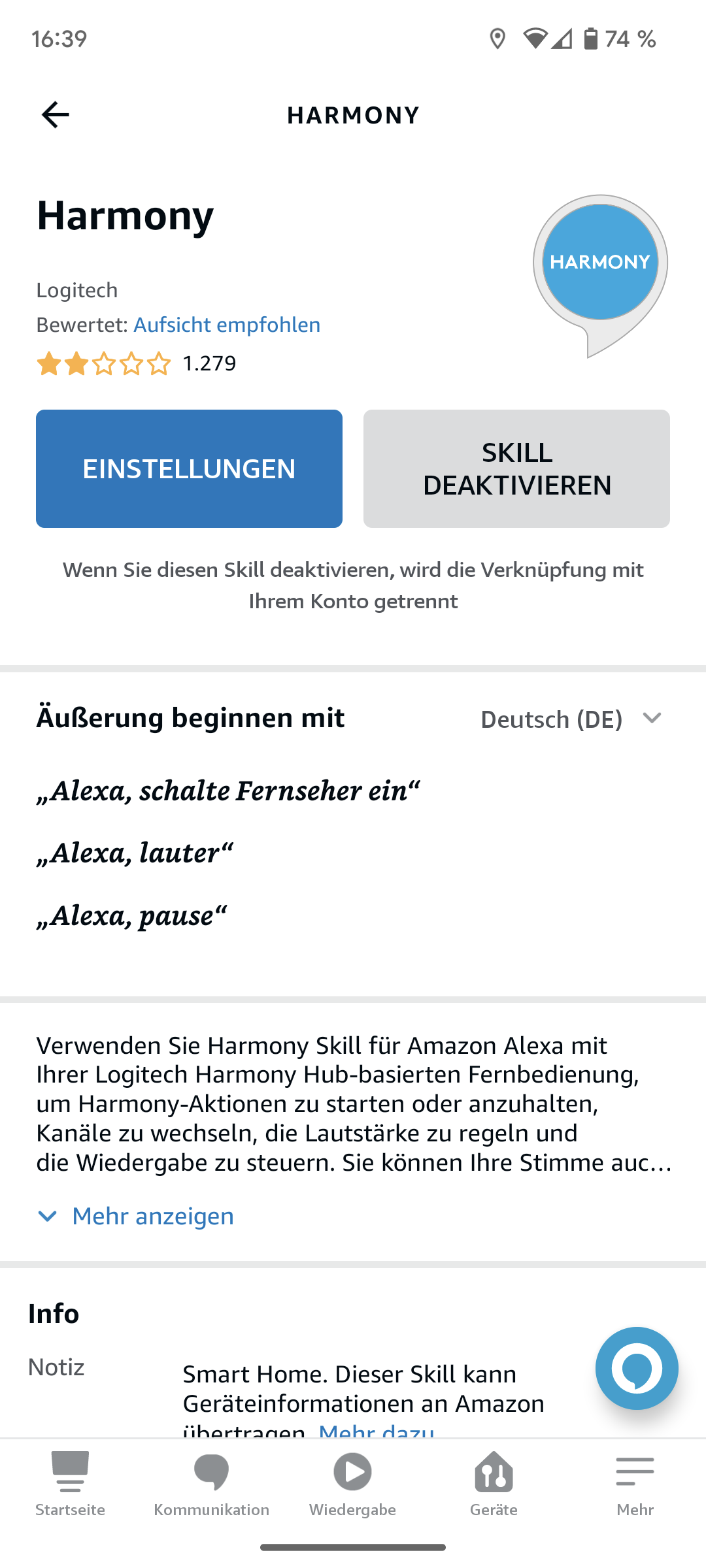Activate the Alexa voice button

tap(636, 1368)
